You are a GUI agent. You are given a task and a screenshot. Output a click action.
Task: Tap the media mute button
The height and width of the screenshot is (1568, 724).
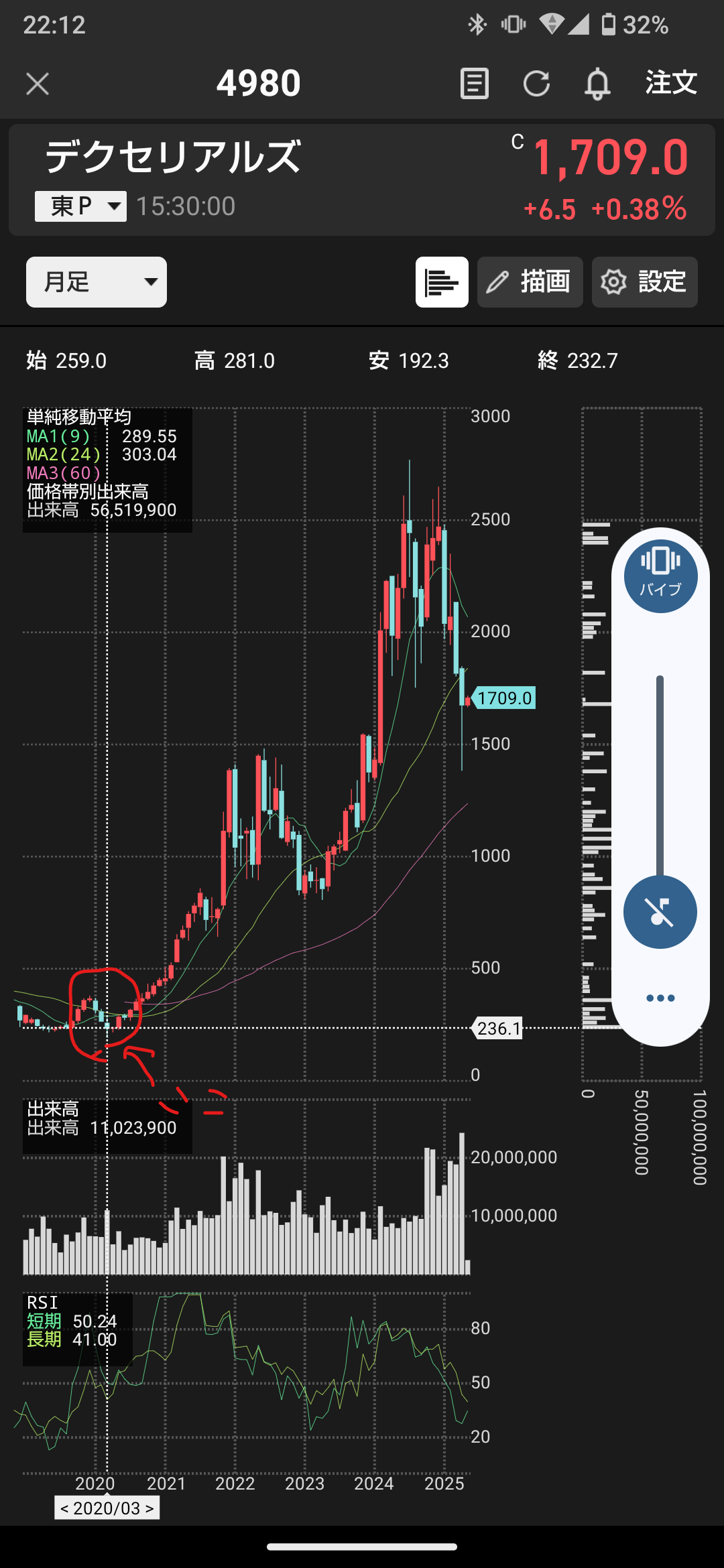[660, 912]
